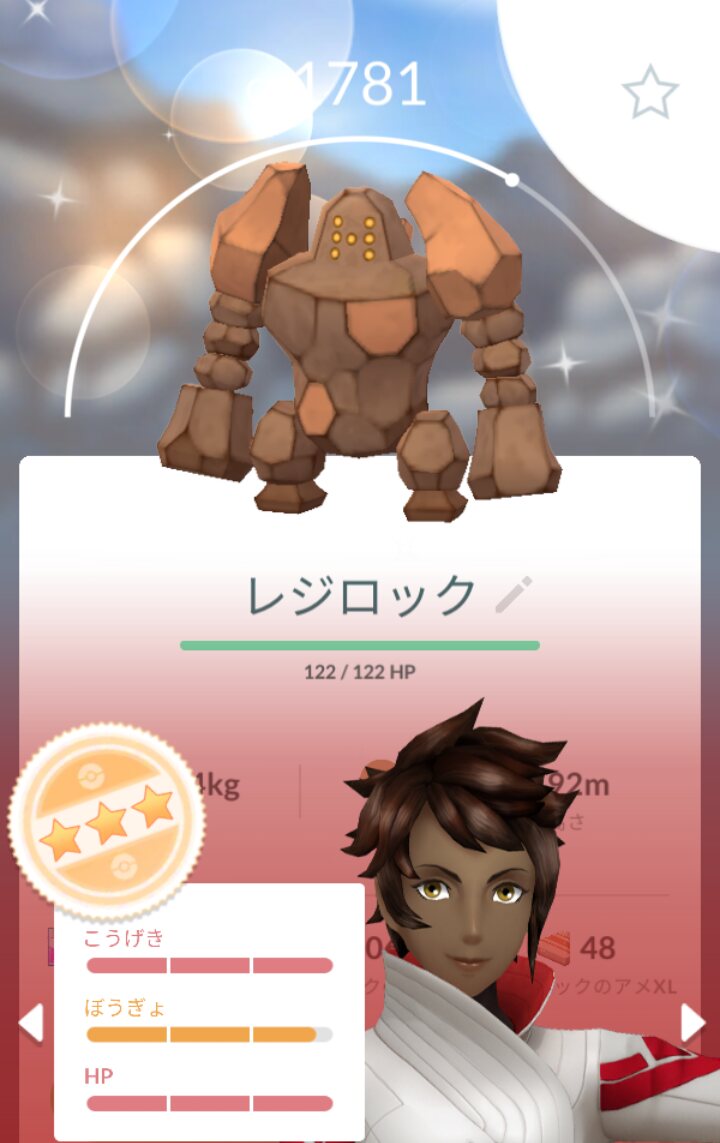Go to next Pokémon with right arrow
This screenshot has height=1143, width=720.
coord(692,1023)
